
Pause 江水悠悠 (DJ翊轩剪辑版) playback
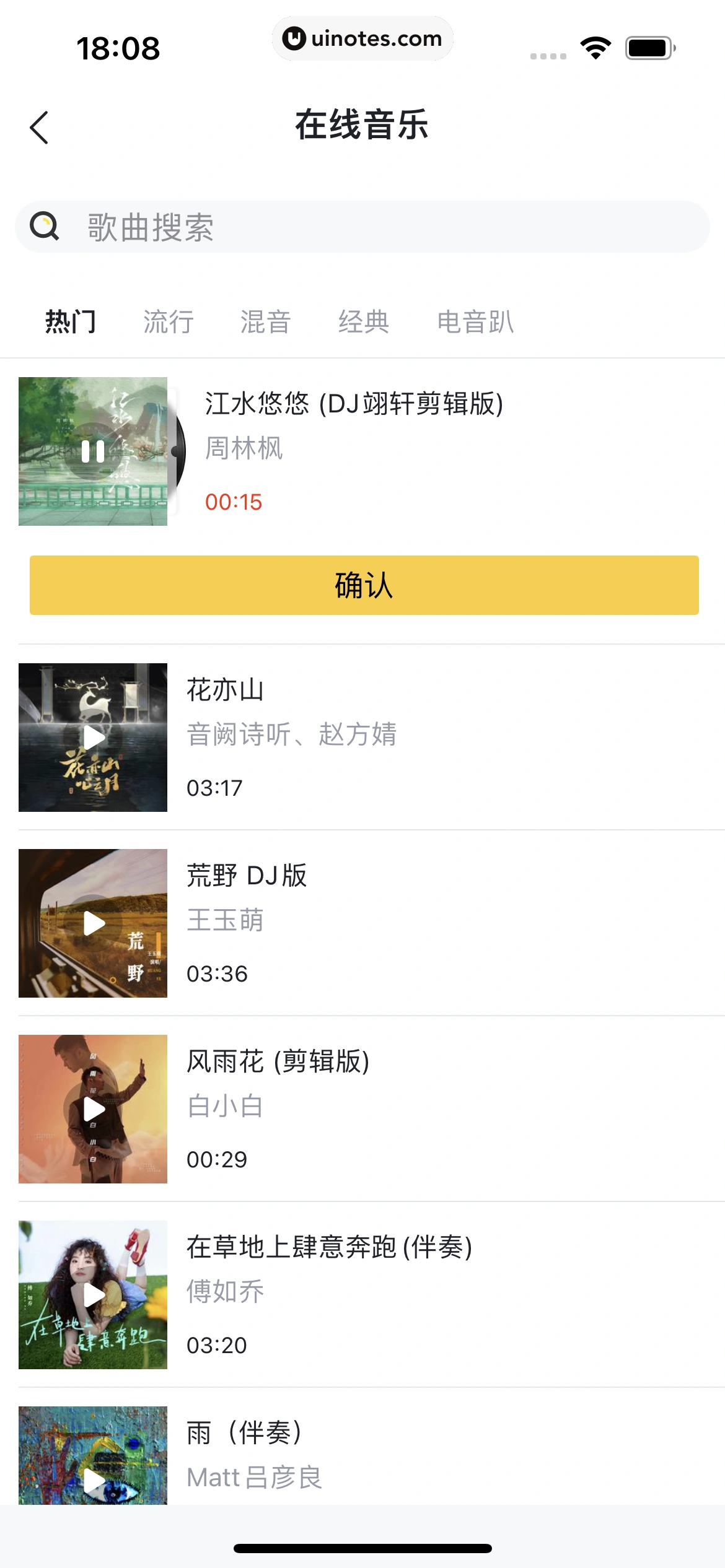click(x=93, y=451)
